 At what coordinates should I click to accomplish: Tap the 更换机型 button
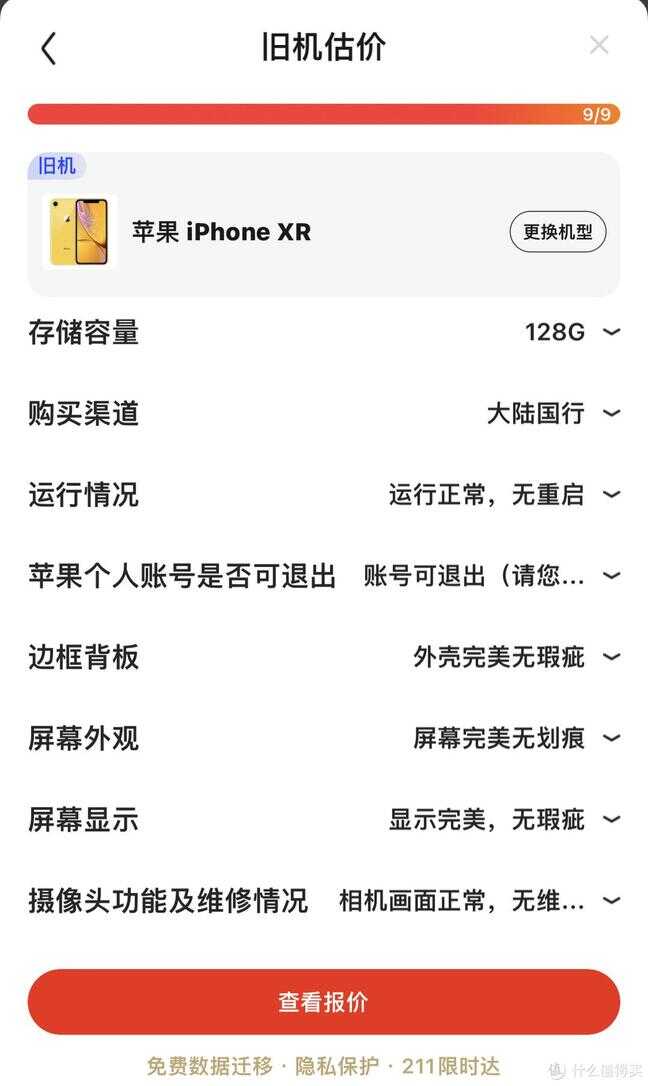click(557, 232)
